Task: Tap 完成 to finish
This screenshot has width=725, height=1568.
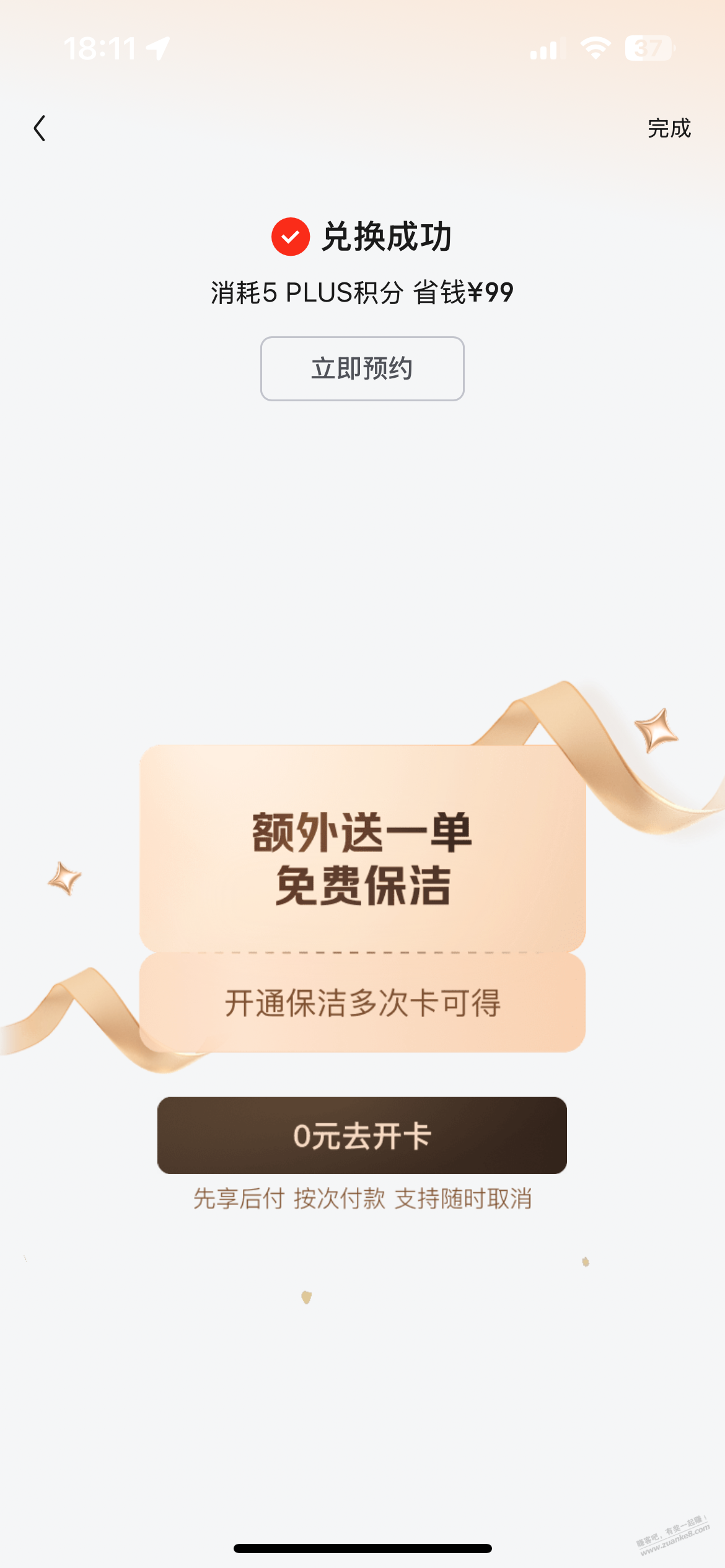Action: [x=669, y=129]
